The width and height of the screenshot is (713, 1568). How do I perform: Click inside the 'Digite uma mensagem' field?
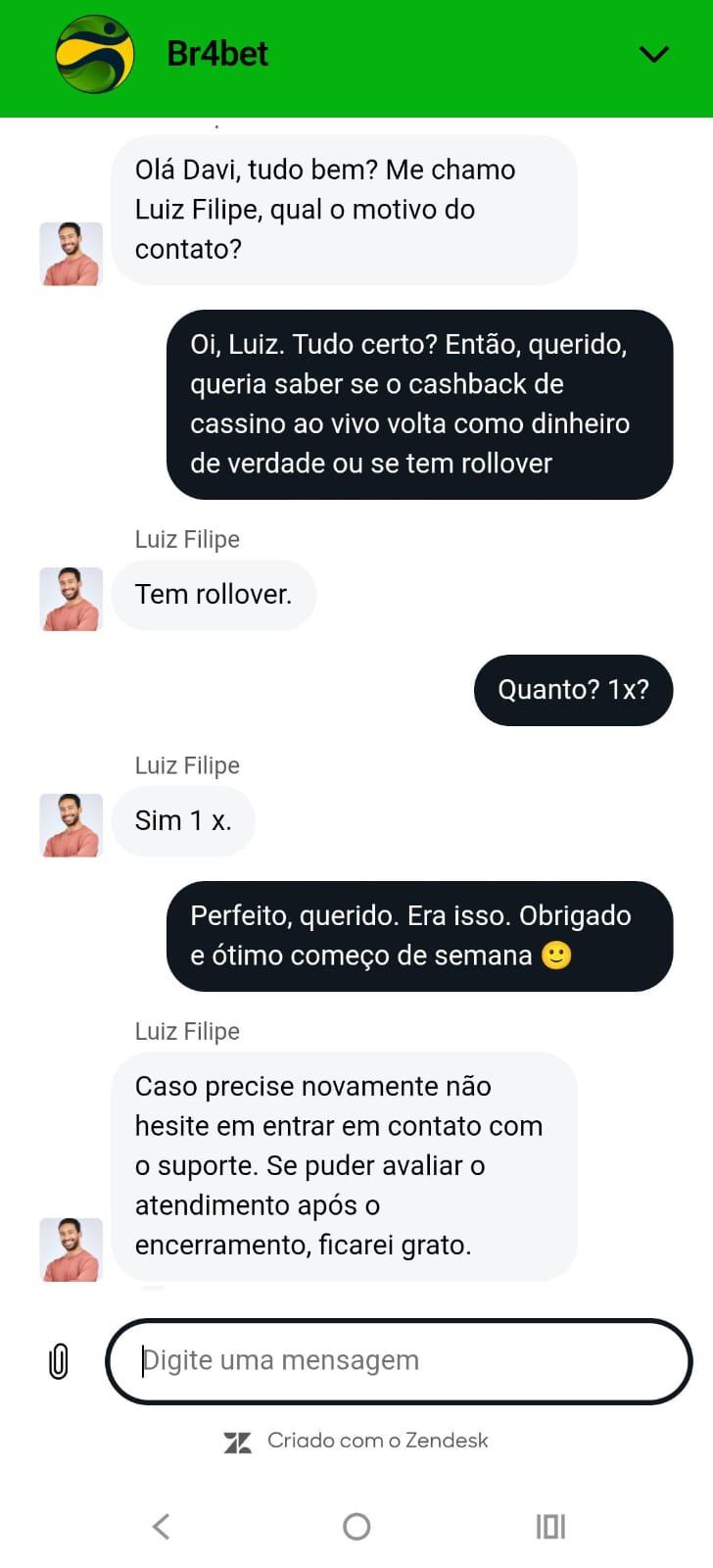click(398, 1360)
